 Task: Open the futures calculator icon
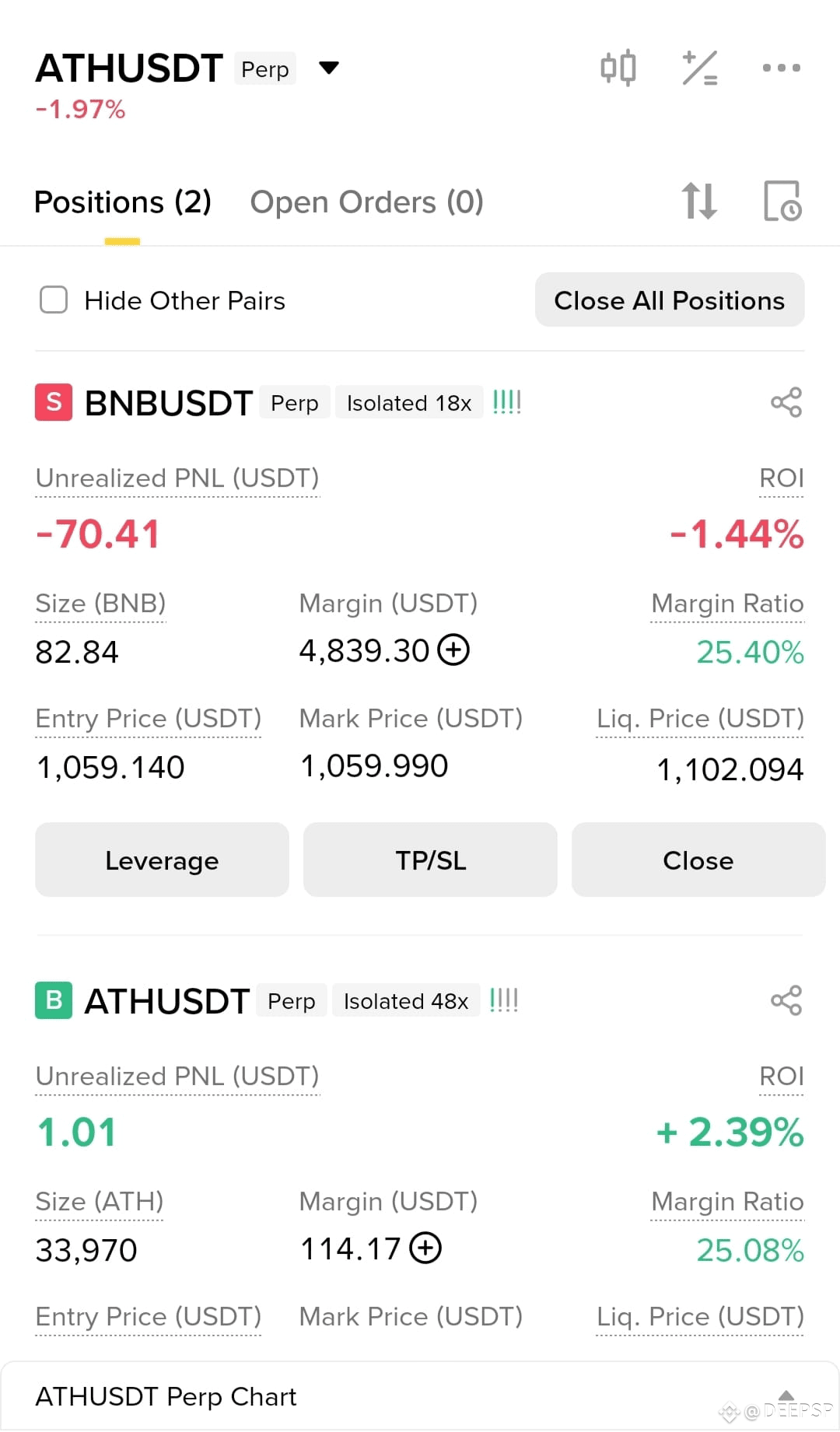click(x=699, y=68)
